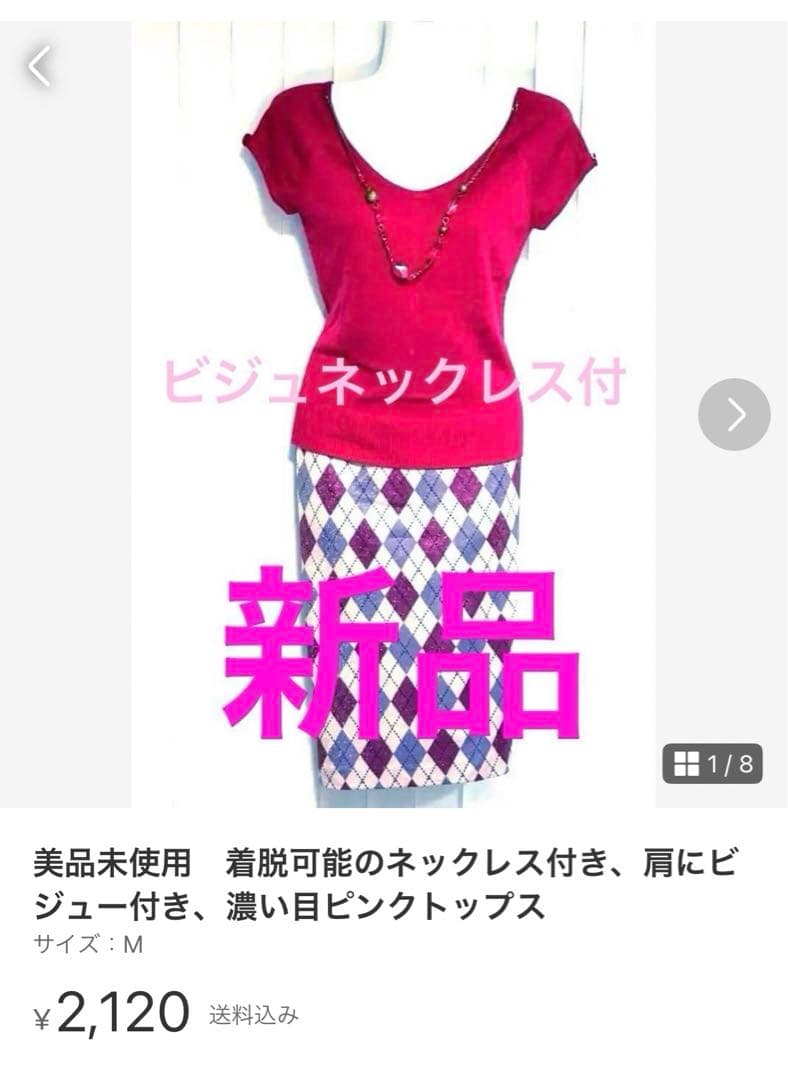The height and width of the screenshot is (1080, 788).
Task: Open the 1/8 photo grid view
Action: pos(712,763)
